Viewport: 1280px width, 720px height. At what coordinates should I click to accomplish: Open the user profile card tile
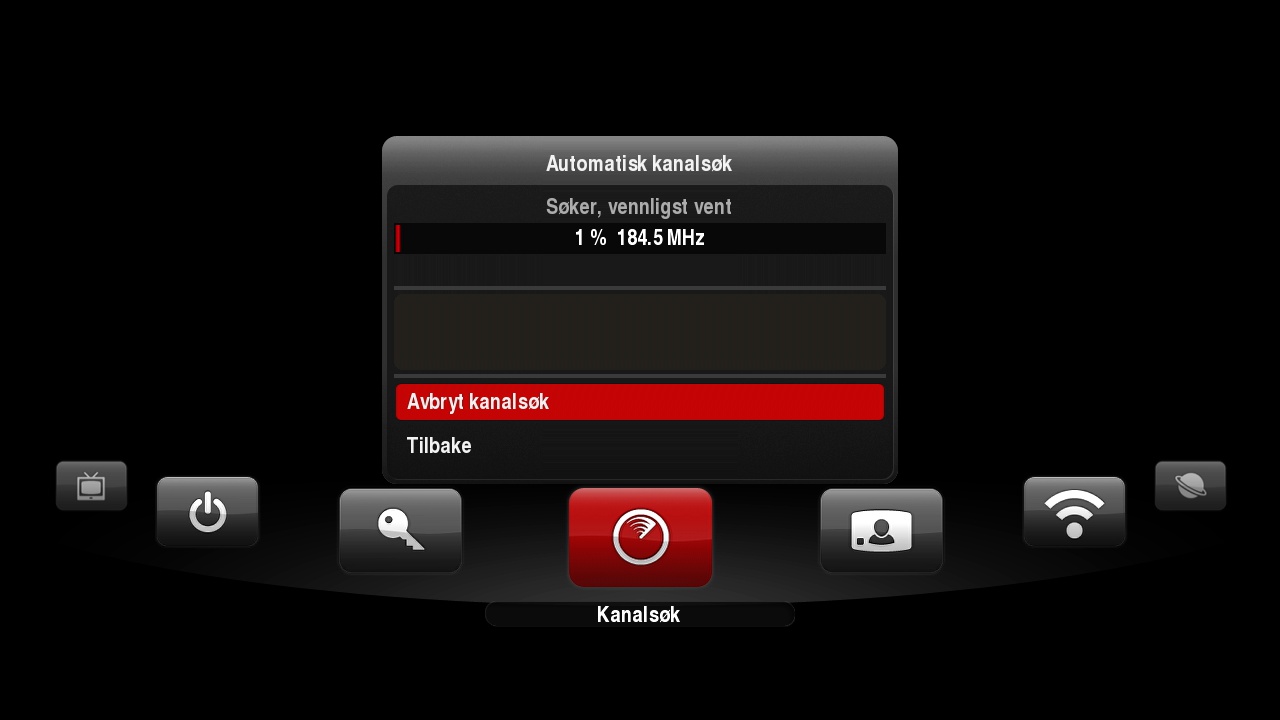coord(881,530)
